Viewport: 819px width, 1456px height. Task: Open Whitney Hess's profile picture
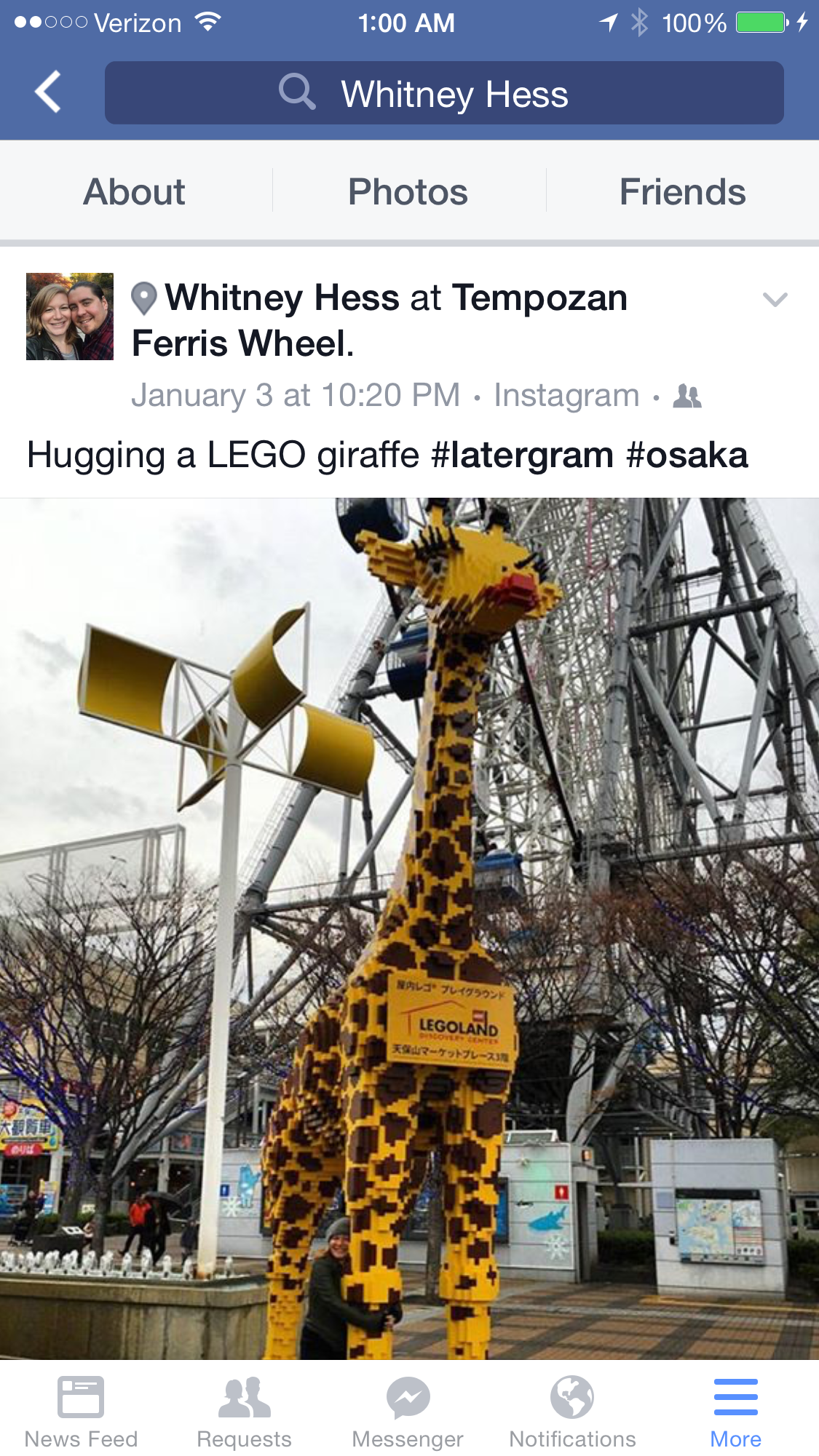(70, 317)
